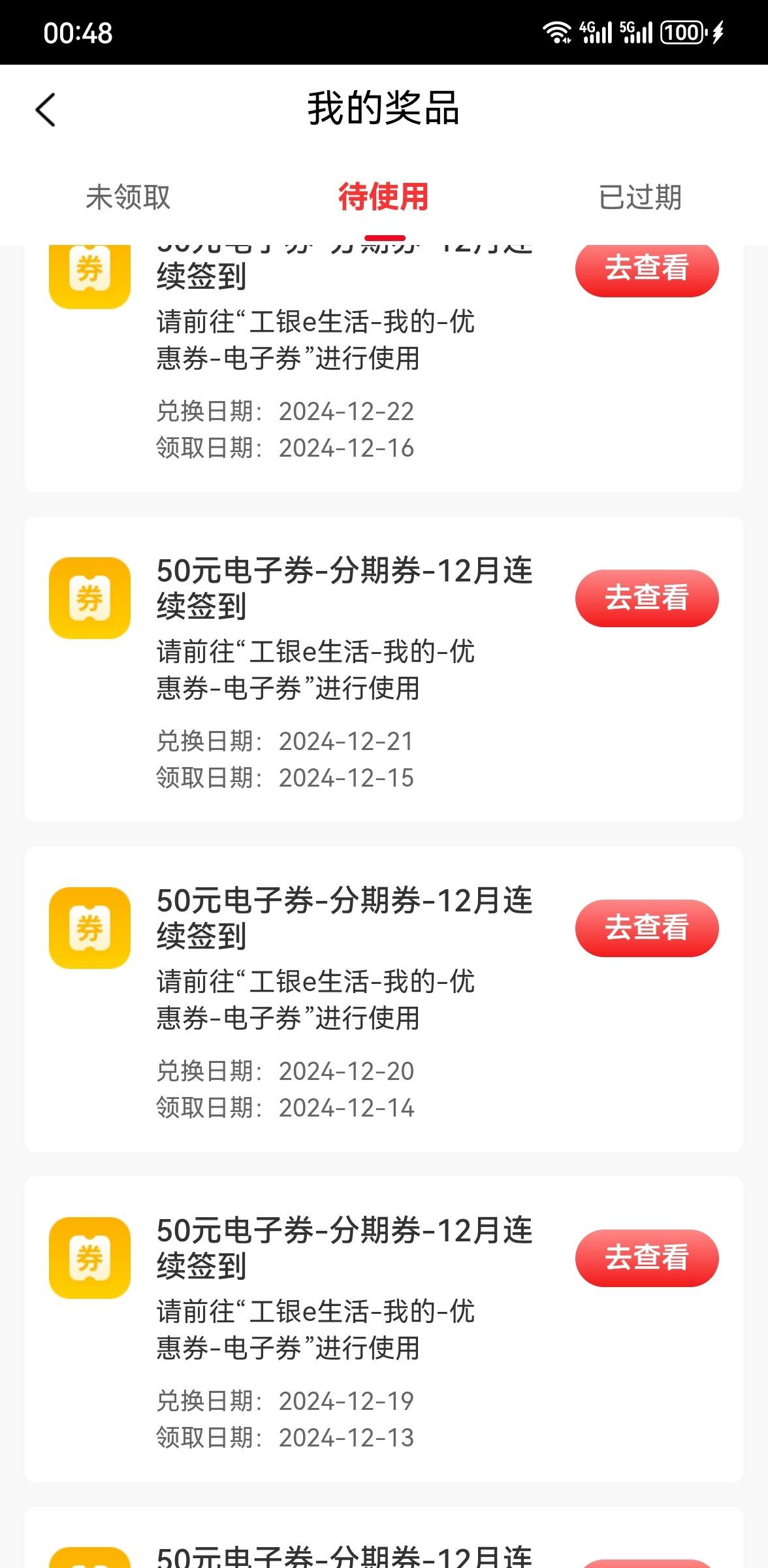
Task: Tap 去查看 for coupon redeemed 2024-12-21
Action: tap(647, 598)
